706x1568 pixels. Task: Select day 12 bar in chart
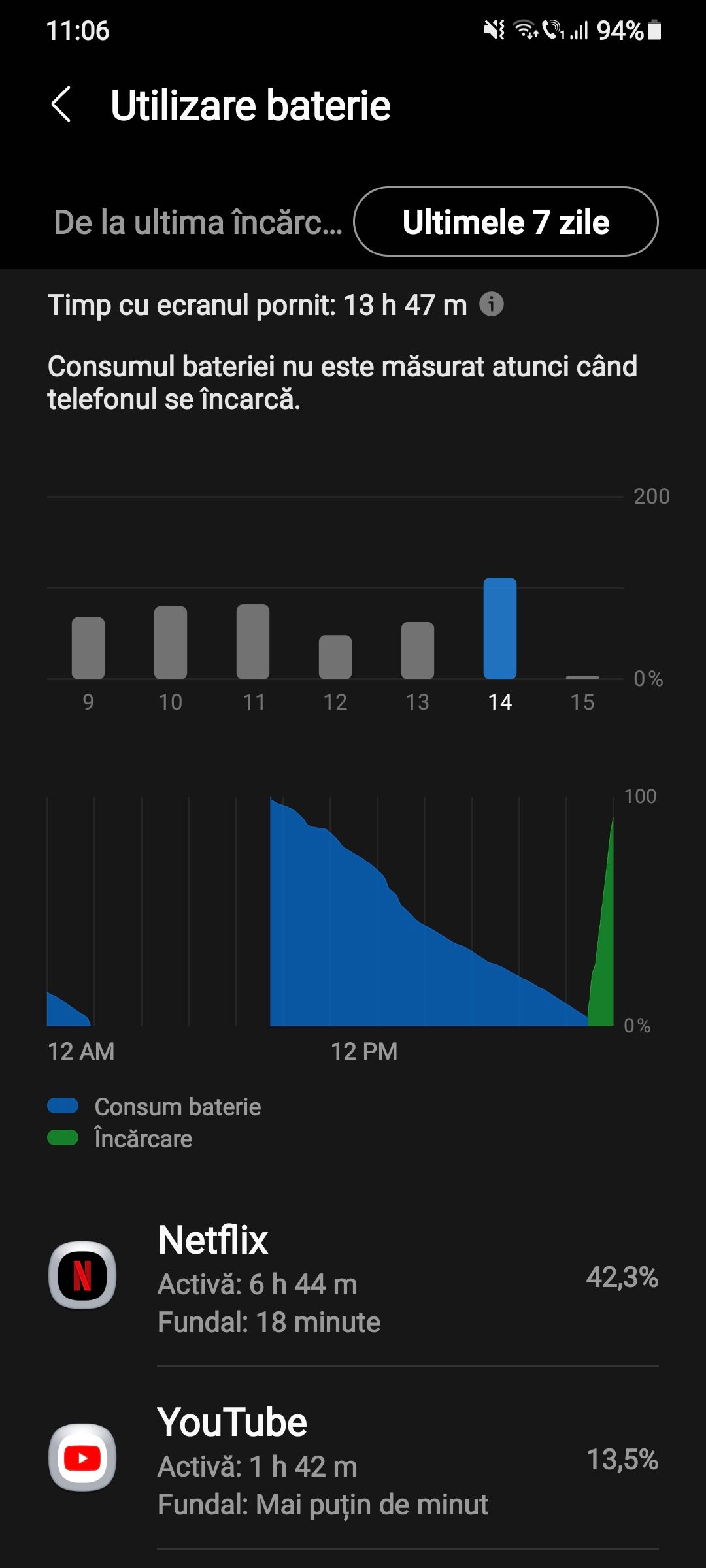pyautogui.click(x=335, y=657)
